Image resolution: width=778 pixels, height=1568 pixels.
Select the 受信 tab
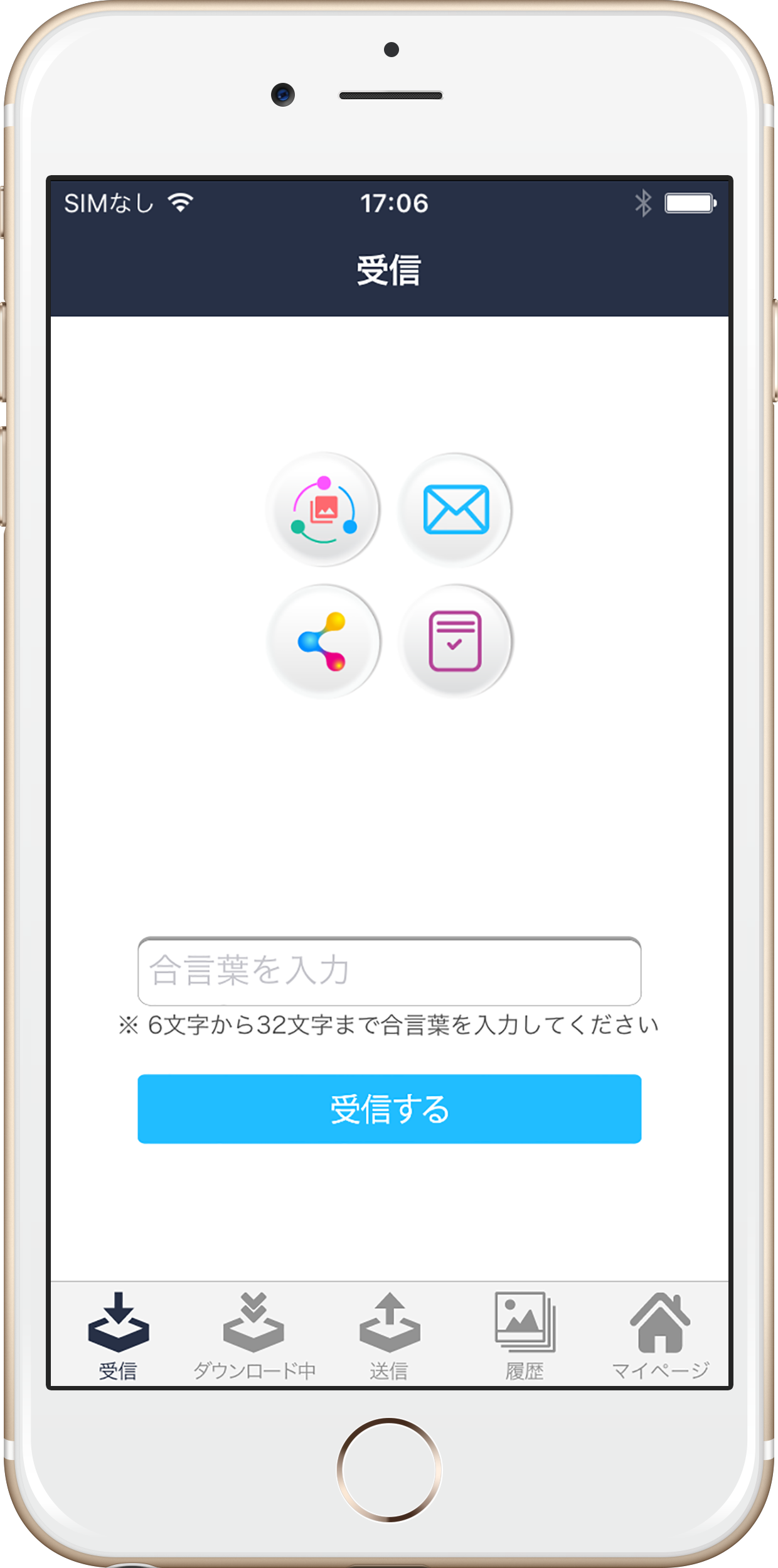118,1334
